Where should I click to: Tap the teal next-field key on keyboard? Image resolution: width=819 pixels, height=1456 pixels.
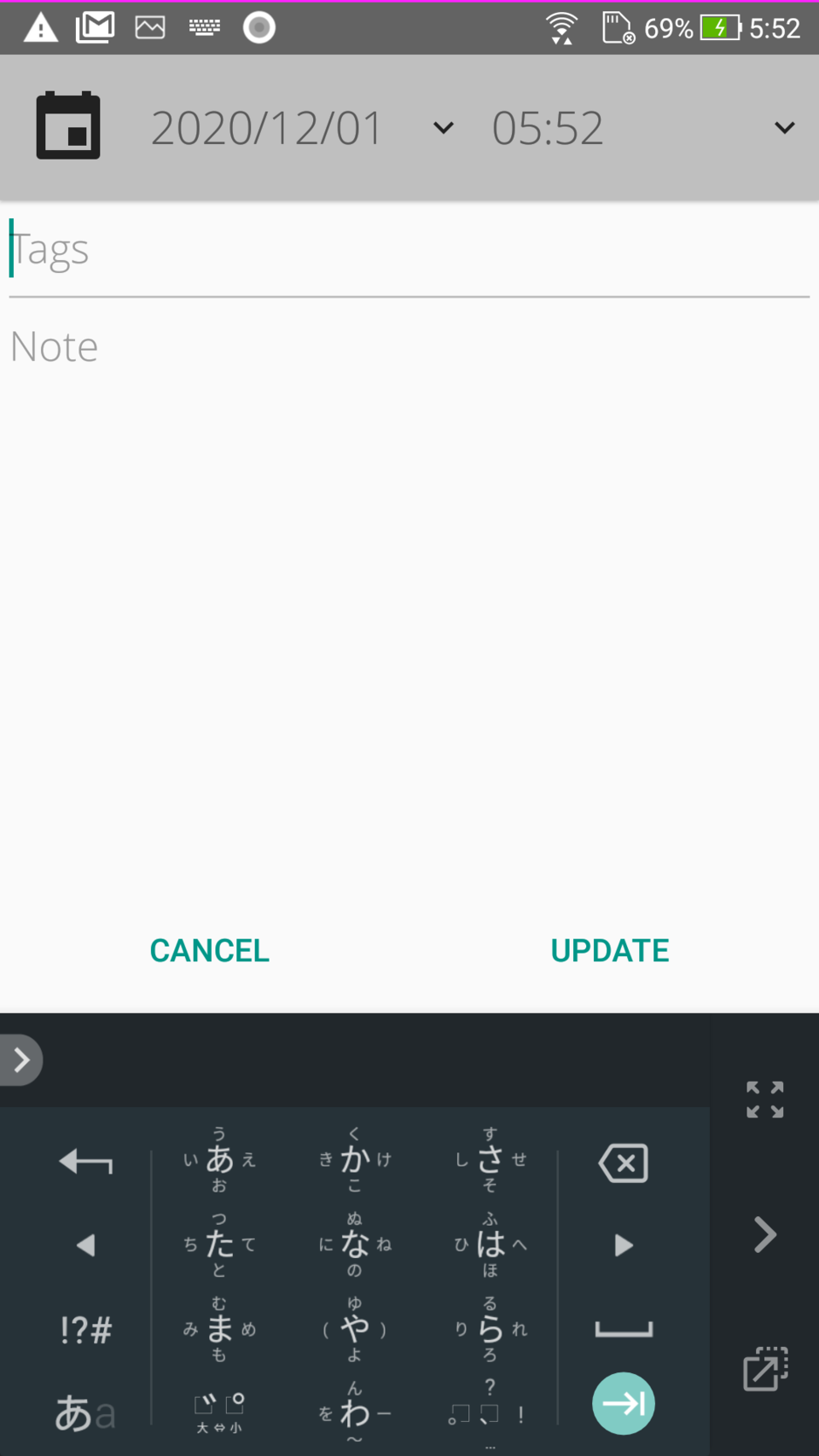[x=624, y=1403]
